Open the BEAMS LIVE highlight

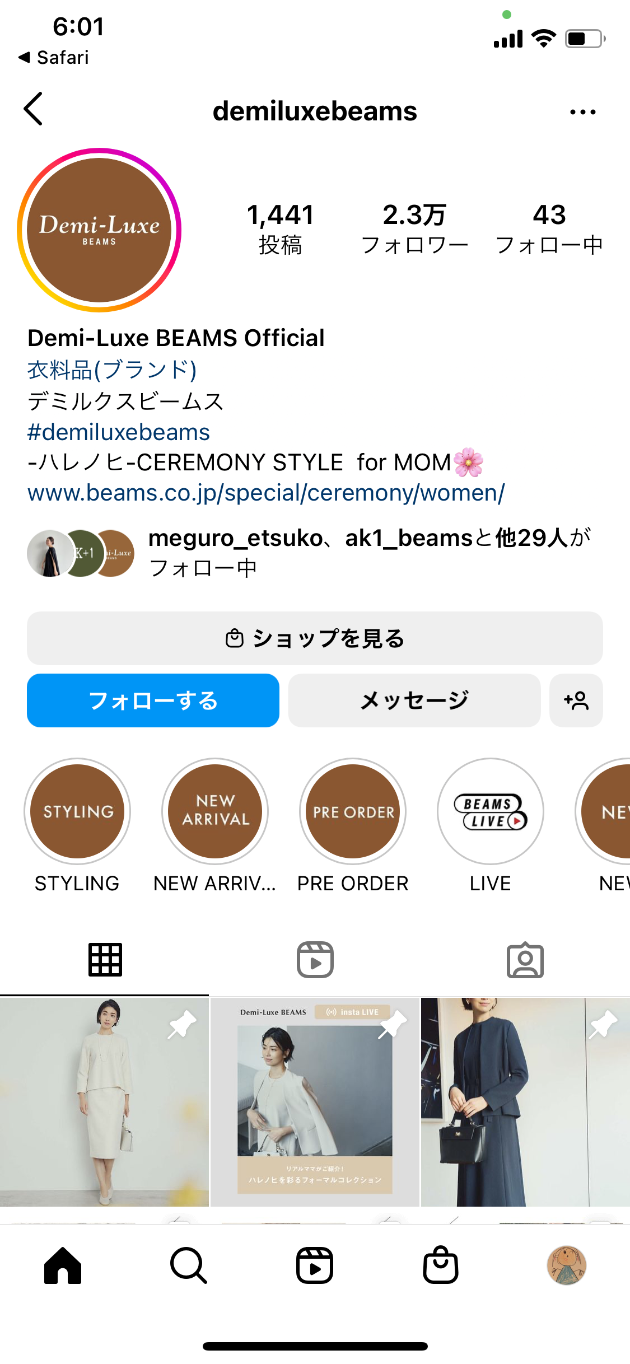point(490,811)
